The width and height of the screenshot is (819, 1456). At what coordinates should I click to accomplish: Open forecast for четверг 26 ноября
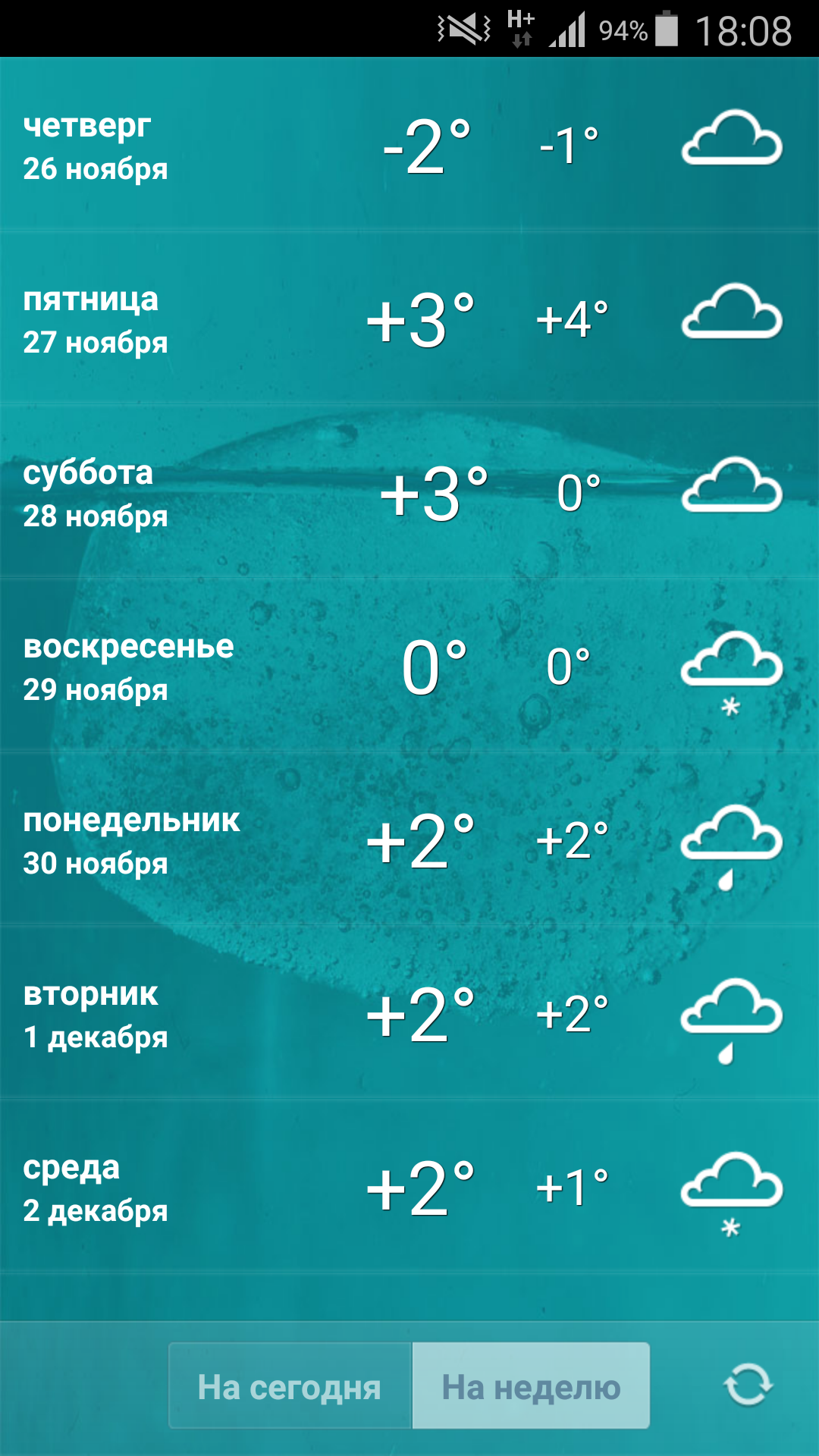pos(409,146)
